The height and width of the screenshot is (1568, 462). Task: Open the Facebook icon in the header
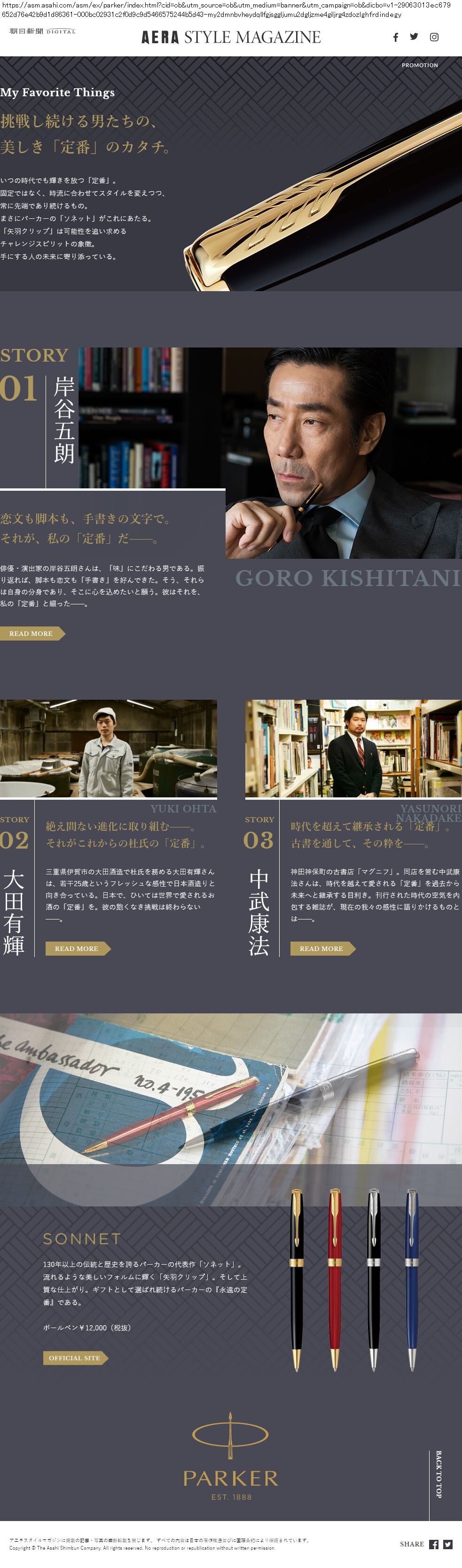click(396, 37)
